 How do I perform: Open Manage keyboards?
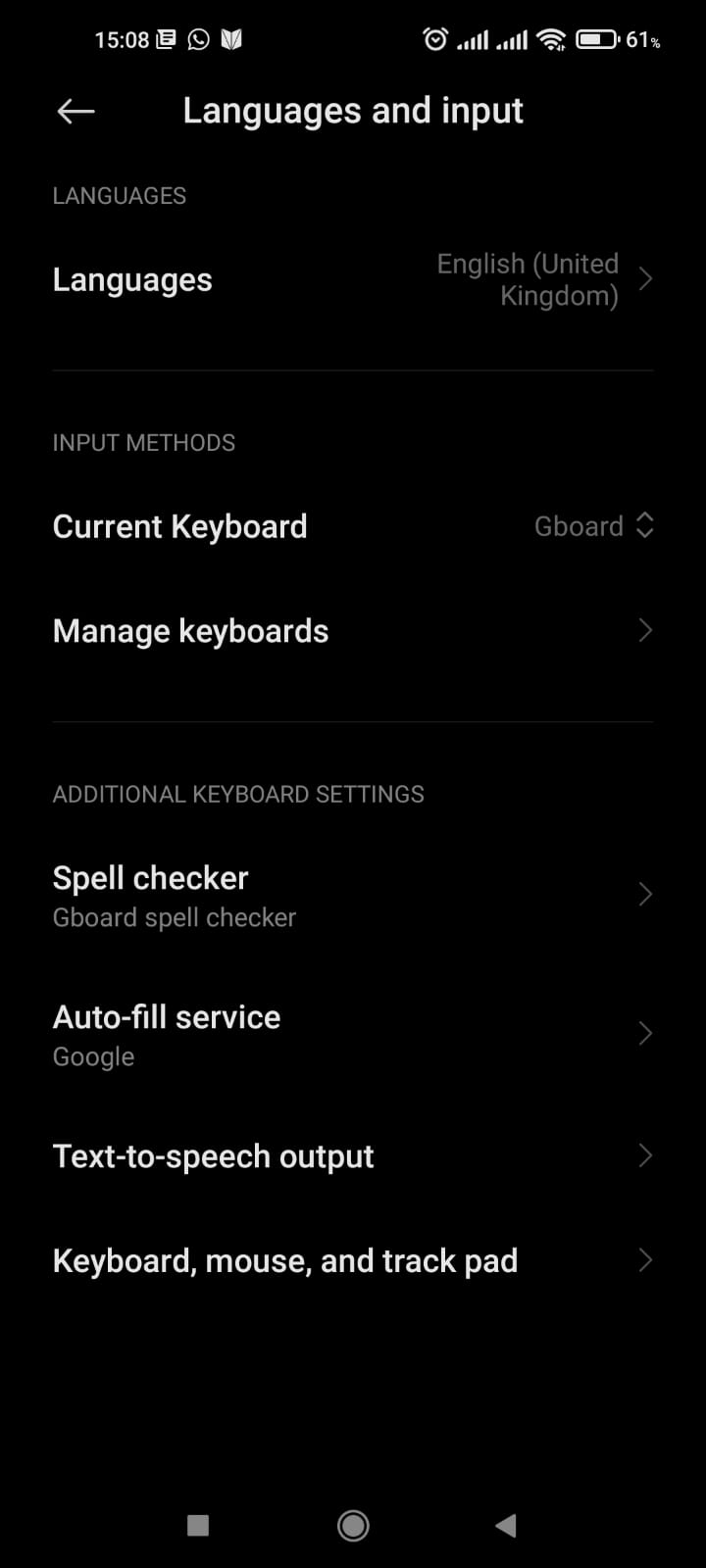pyautogui.click(x=353, y=630)
